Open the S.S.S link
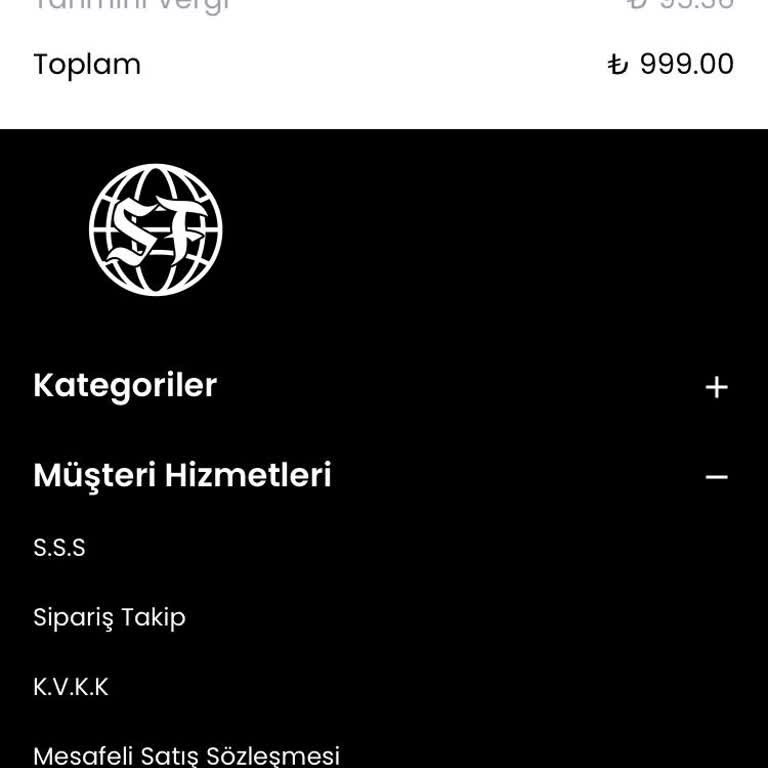This screenshot has height=768, width=768. coord(60,548)
